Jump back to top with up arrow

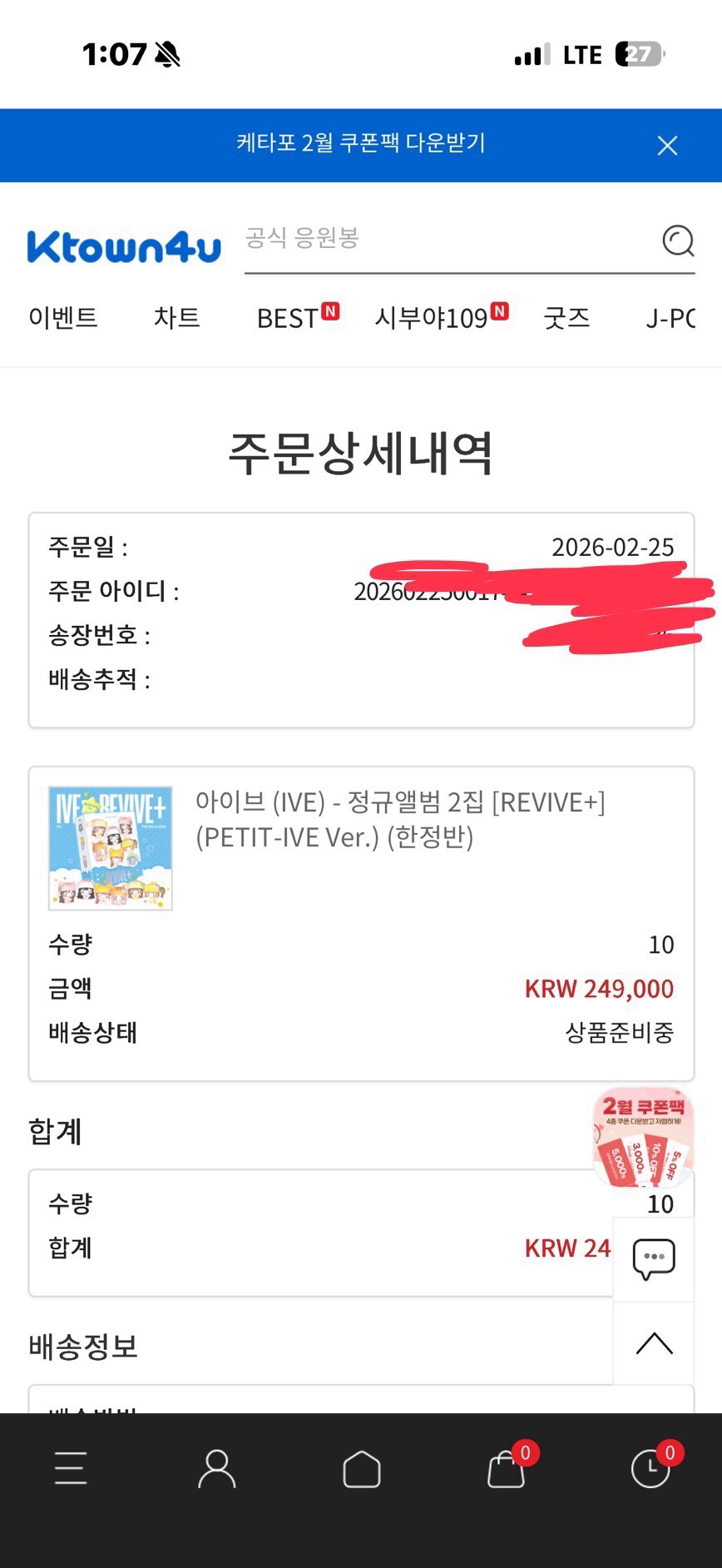(654, 1343)
